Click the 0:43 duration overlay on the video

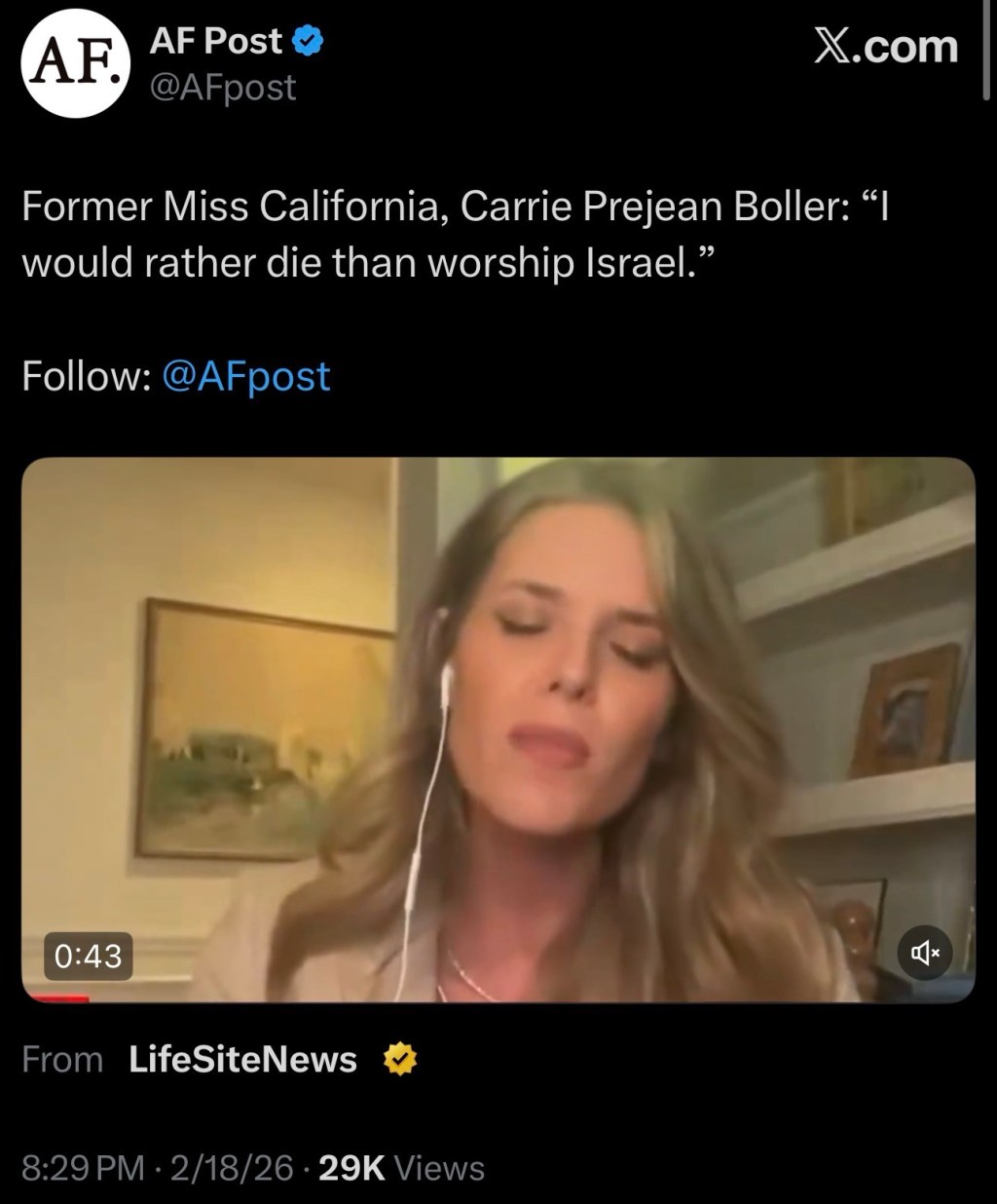89,956
